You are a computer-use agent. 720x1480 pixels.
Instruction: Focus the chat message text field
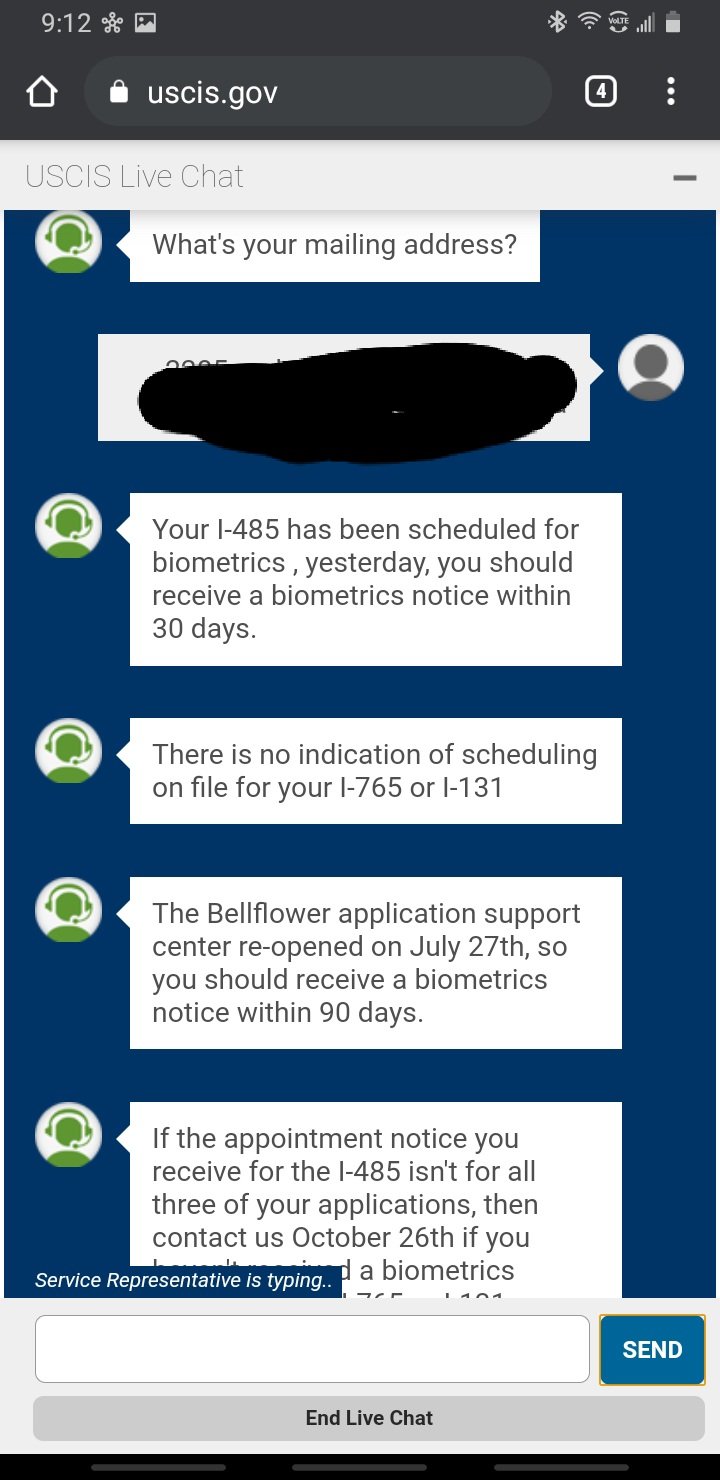[312, 1349]
